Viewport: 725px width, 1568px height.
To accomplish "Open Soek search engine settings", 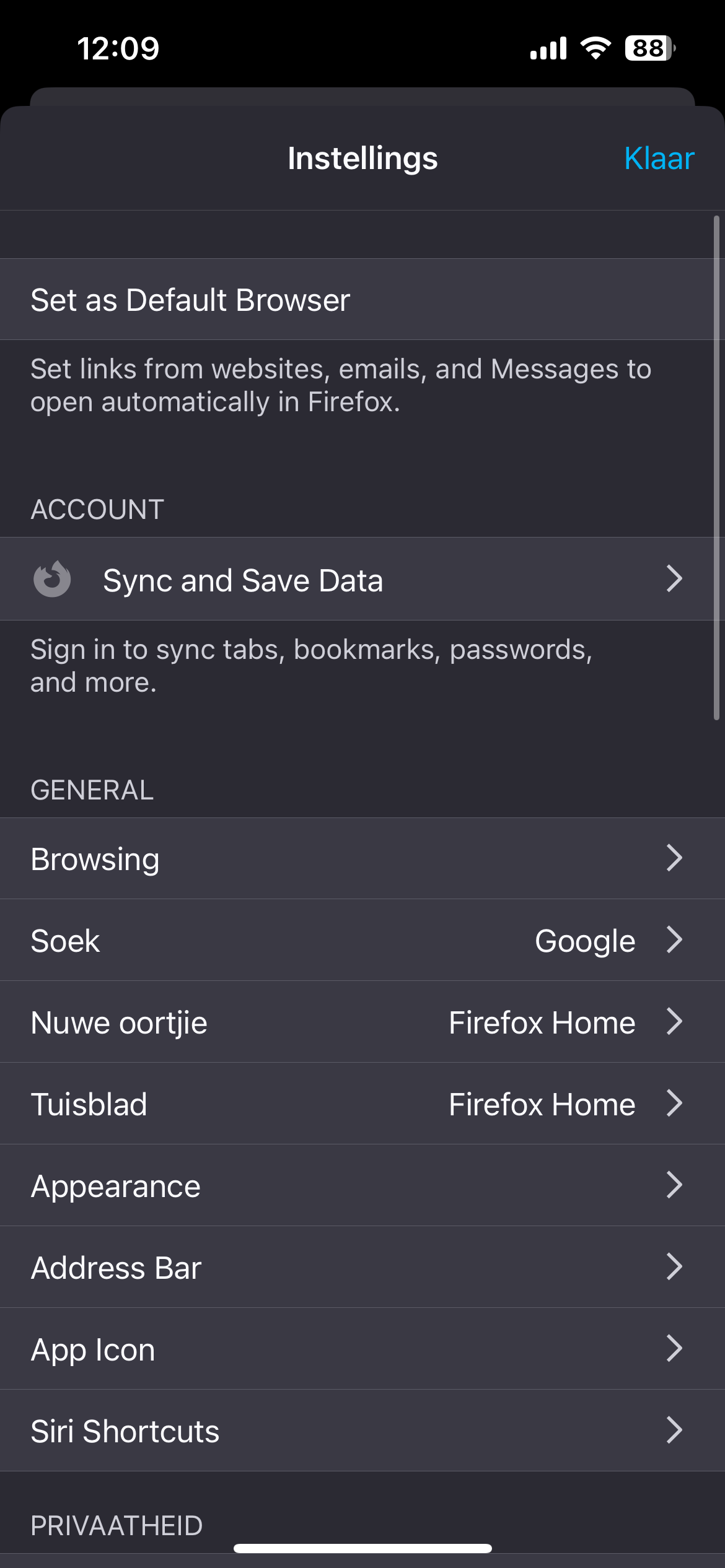I will pyautogui.click(x=362, y=941).
